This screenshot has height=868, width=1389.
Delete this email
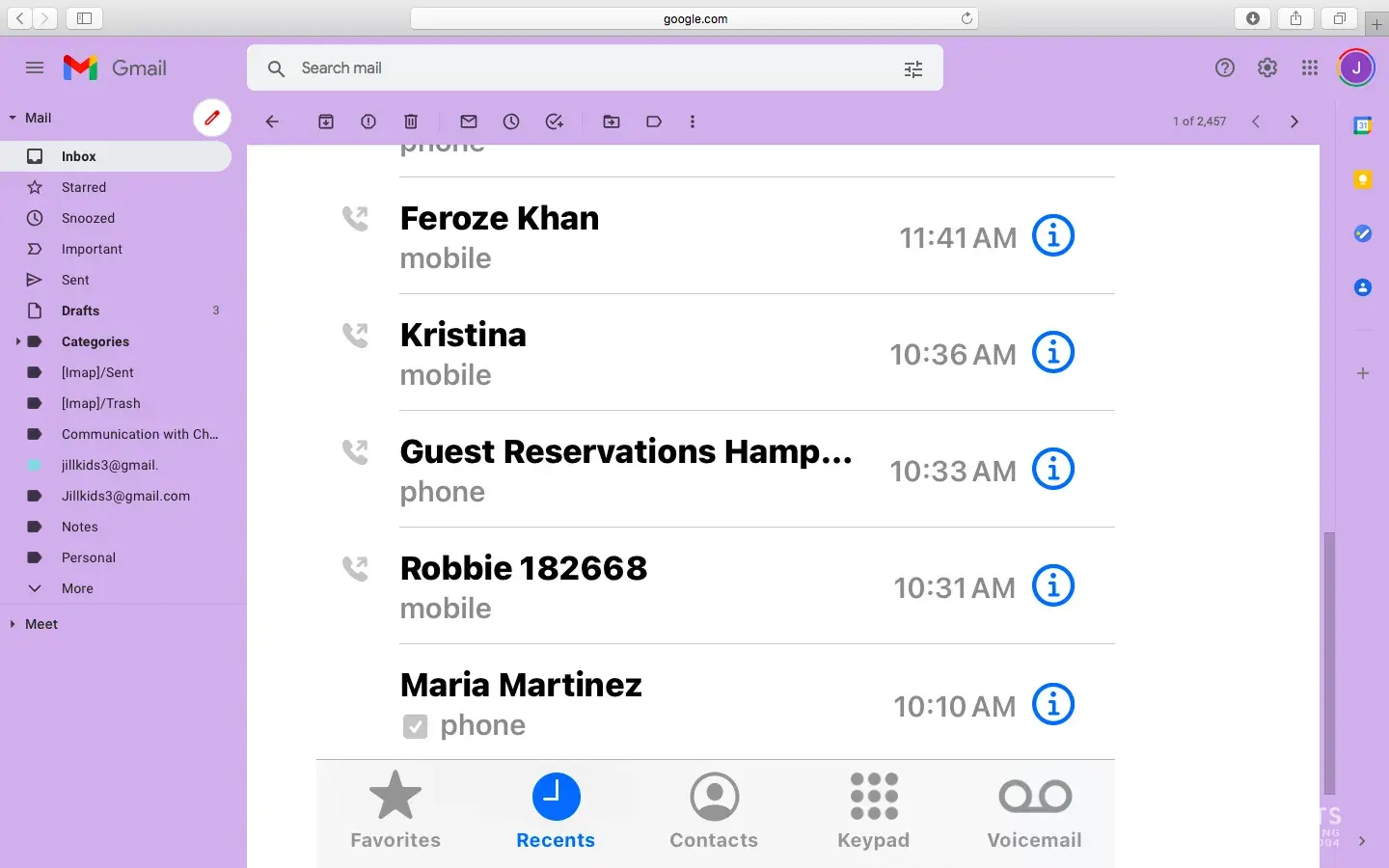(x=411, y=122)
